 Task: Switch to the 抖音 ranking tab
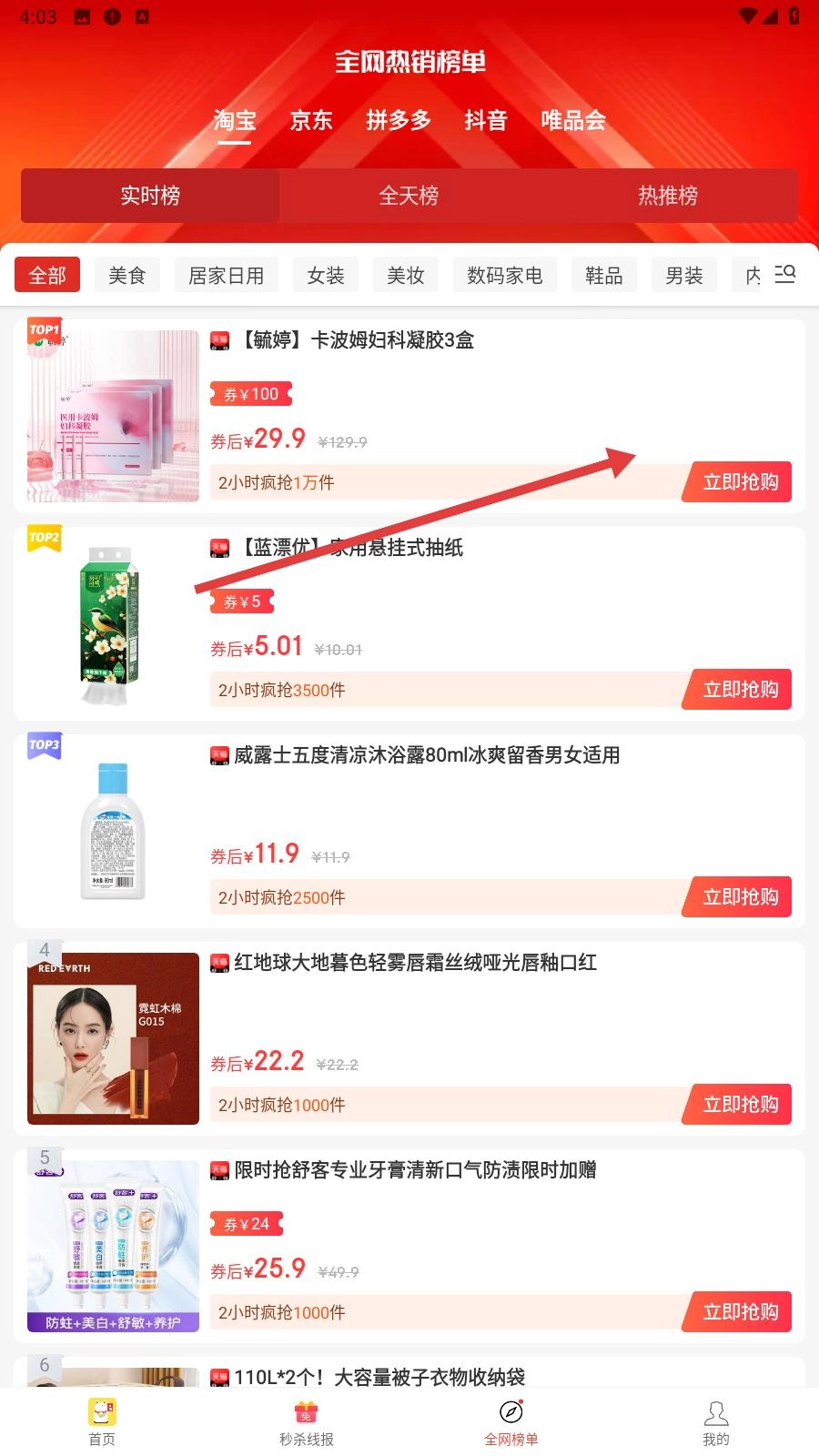click(x=485, y=120)
